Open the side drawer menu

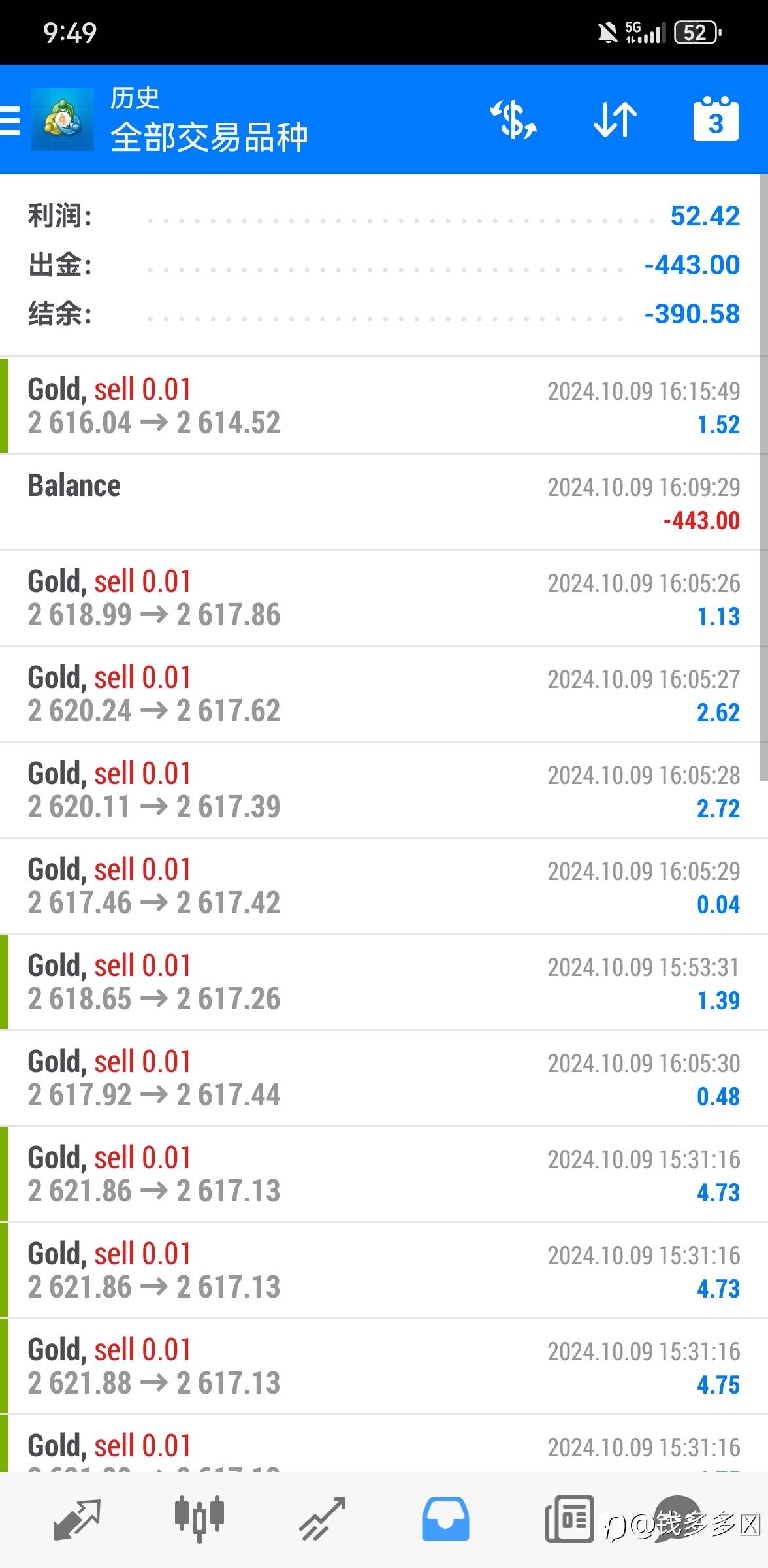click(x=11, y=121)
